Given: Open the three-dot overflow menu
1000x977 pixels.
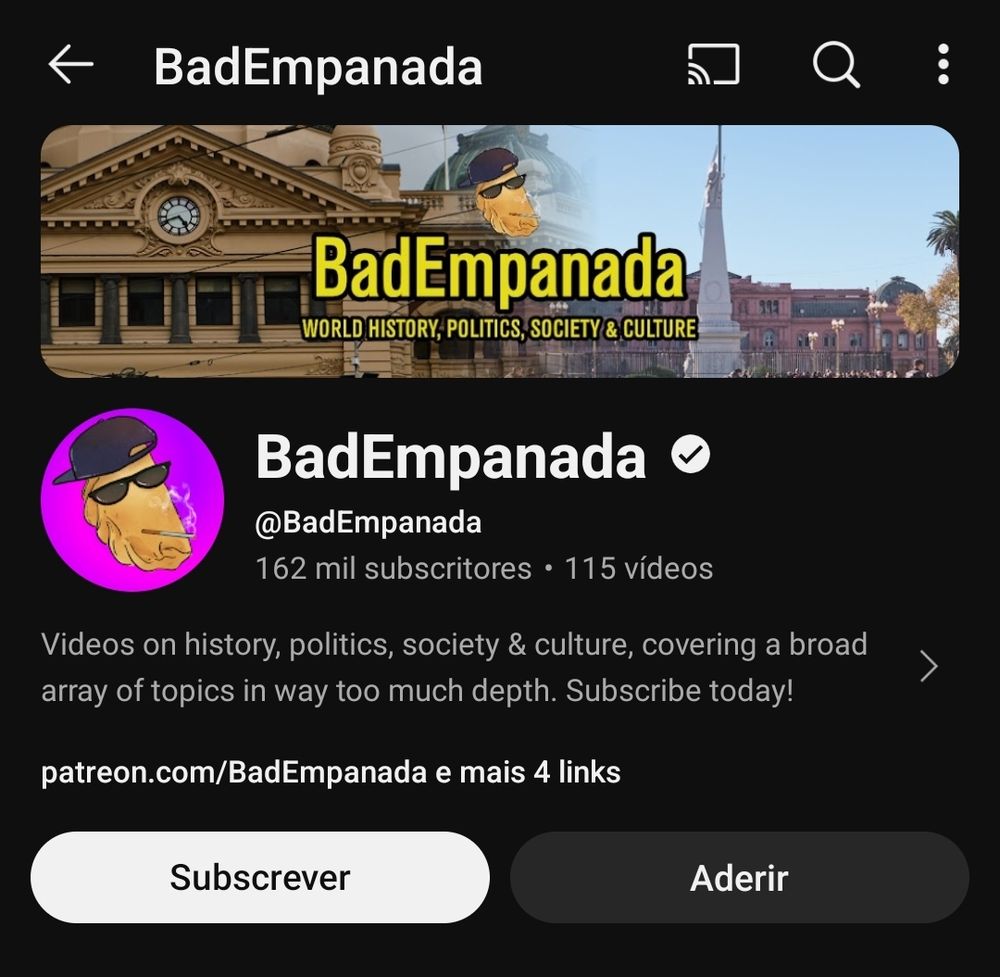Looking at the screenshot, I should (942, 66).
